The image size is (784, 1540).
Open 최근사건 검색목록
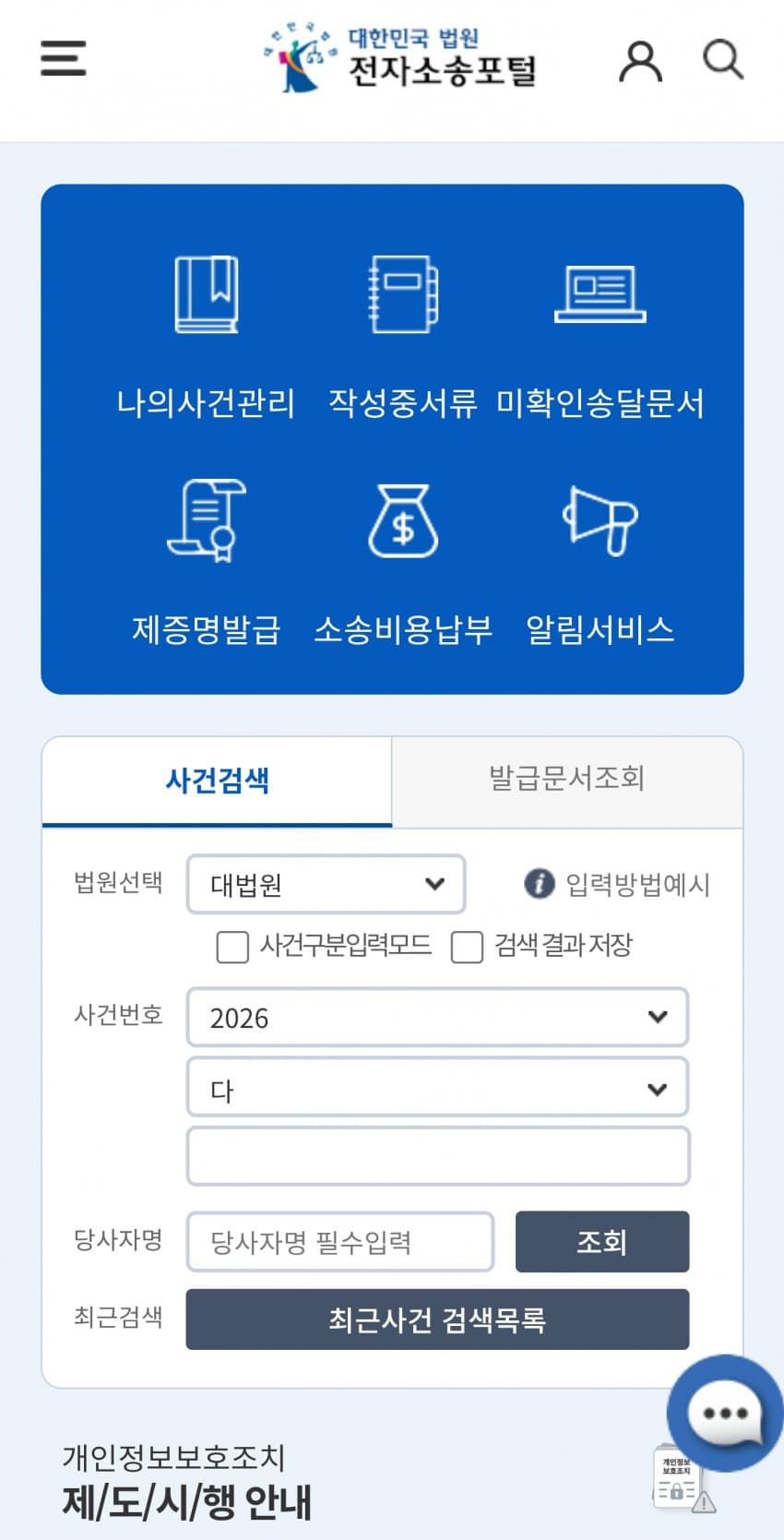pyautogui.click(x=437, y=1319)
